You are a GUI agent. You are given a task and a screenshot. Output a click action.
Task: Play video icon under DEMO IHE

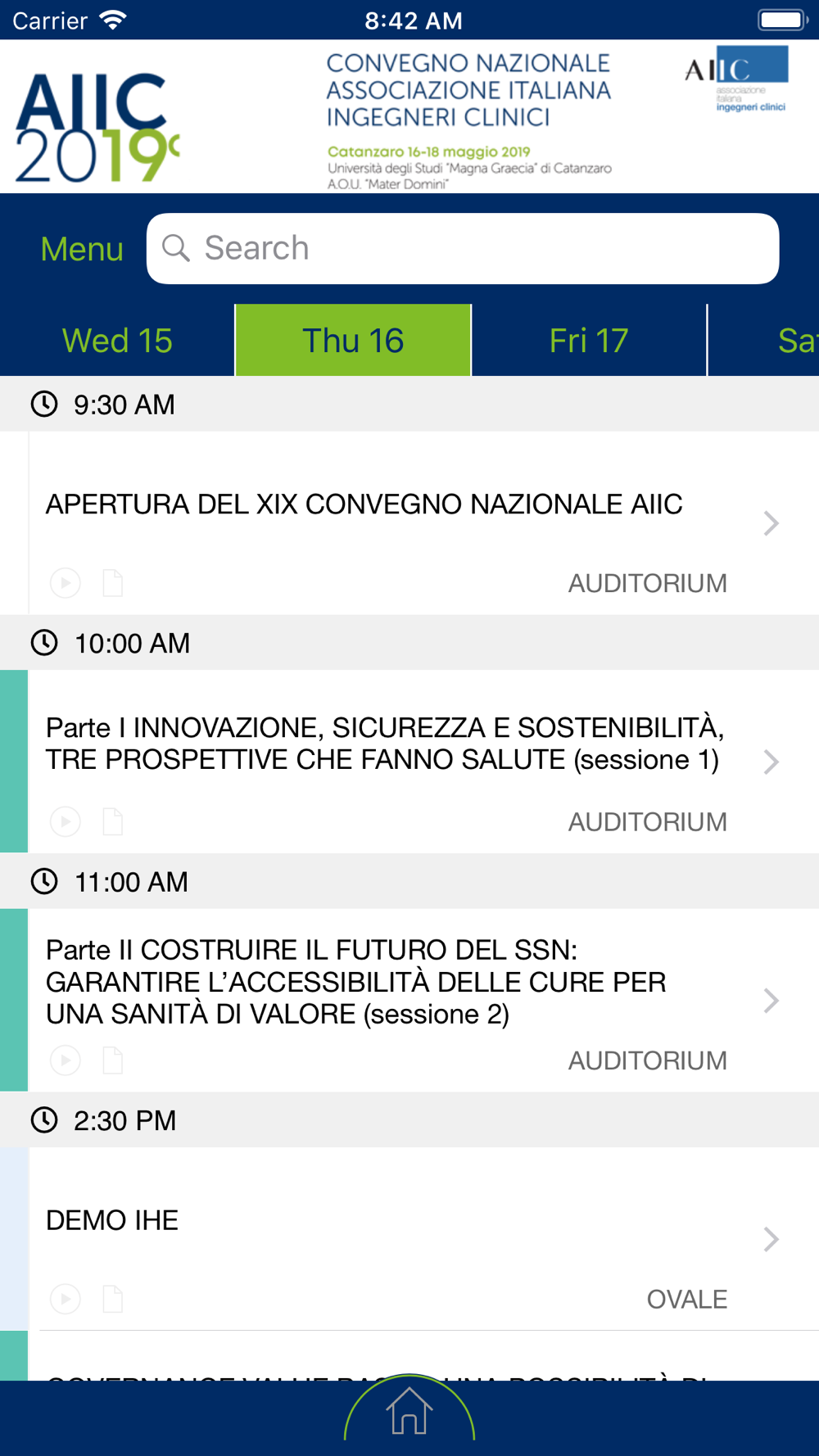66,1299
